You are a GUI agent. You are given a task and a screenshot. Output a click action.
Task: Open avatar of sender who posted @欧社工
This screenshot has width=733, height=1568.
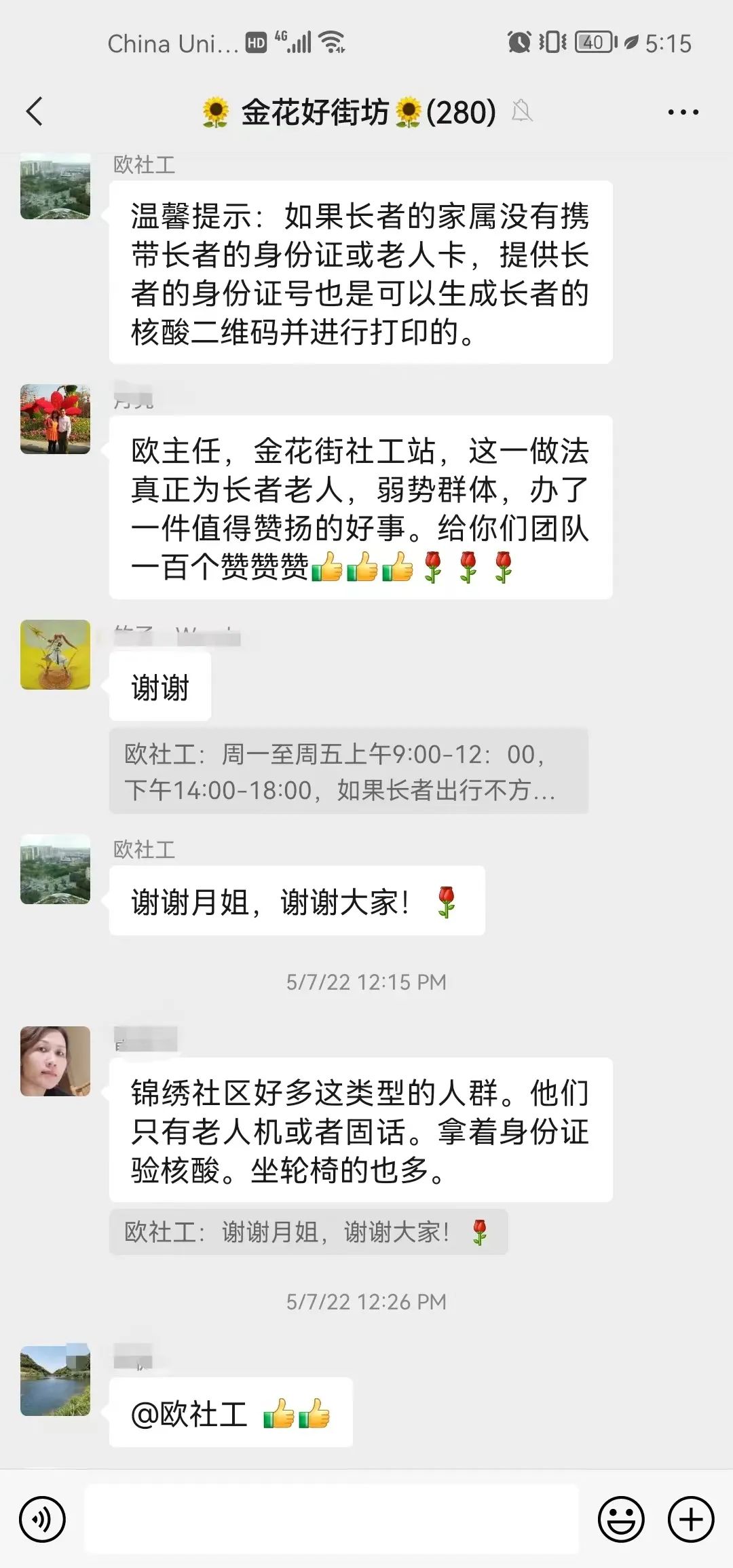click(55, 1379)
